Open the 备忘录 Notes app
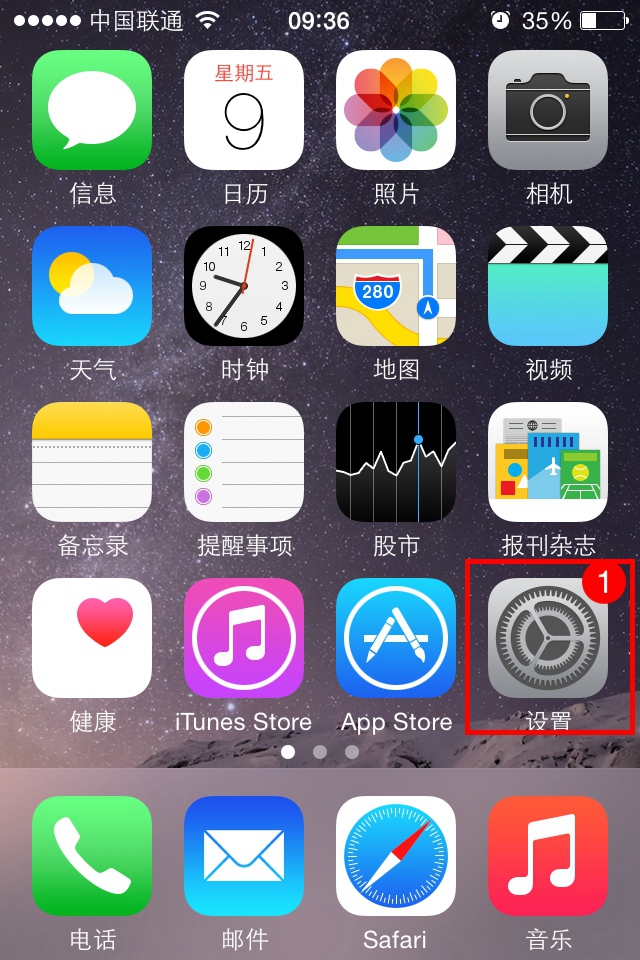 point(92,462)
